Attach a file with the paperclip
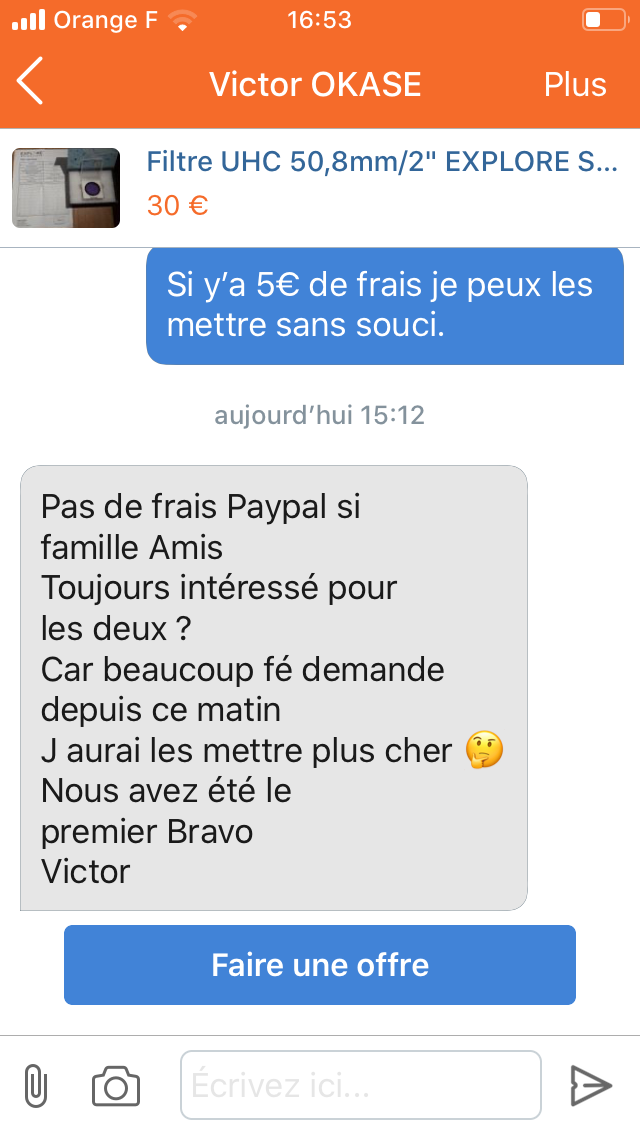Screen dimensions: 640x1136 tap(36, 1085)
